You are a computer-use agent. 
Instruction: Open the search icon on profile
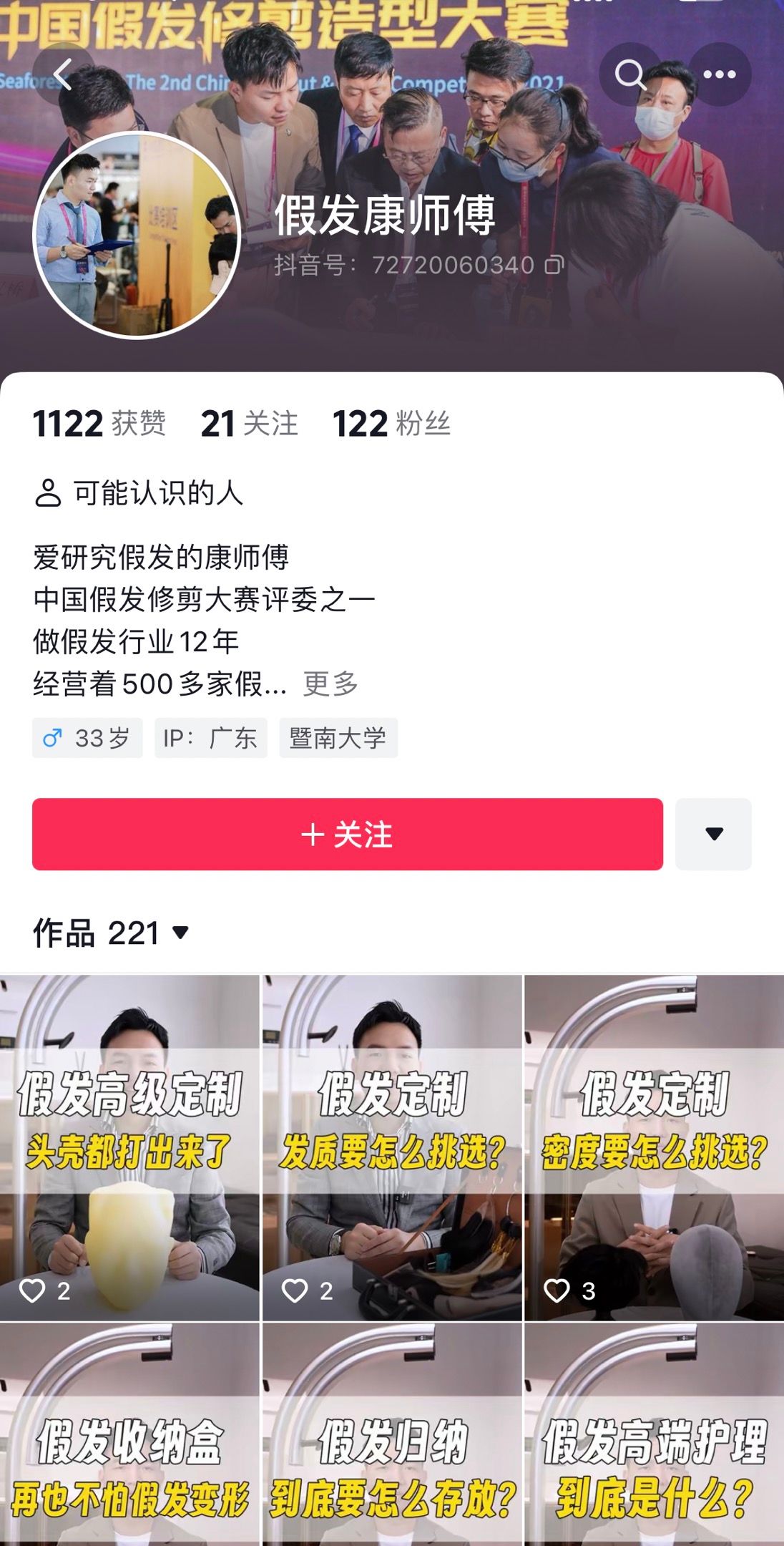(630, 74)
